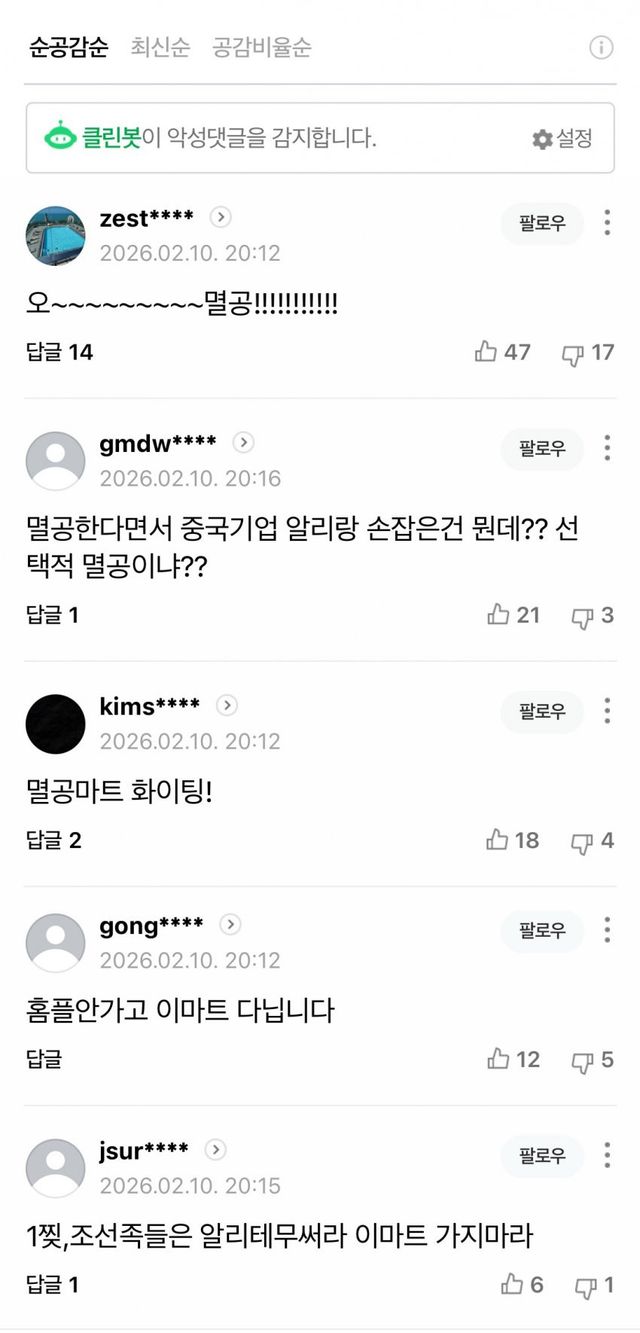This screenshot has height=1333, width=640.
Task: Like gong****'s comment
Action: coord(513,1059)
